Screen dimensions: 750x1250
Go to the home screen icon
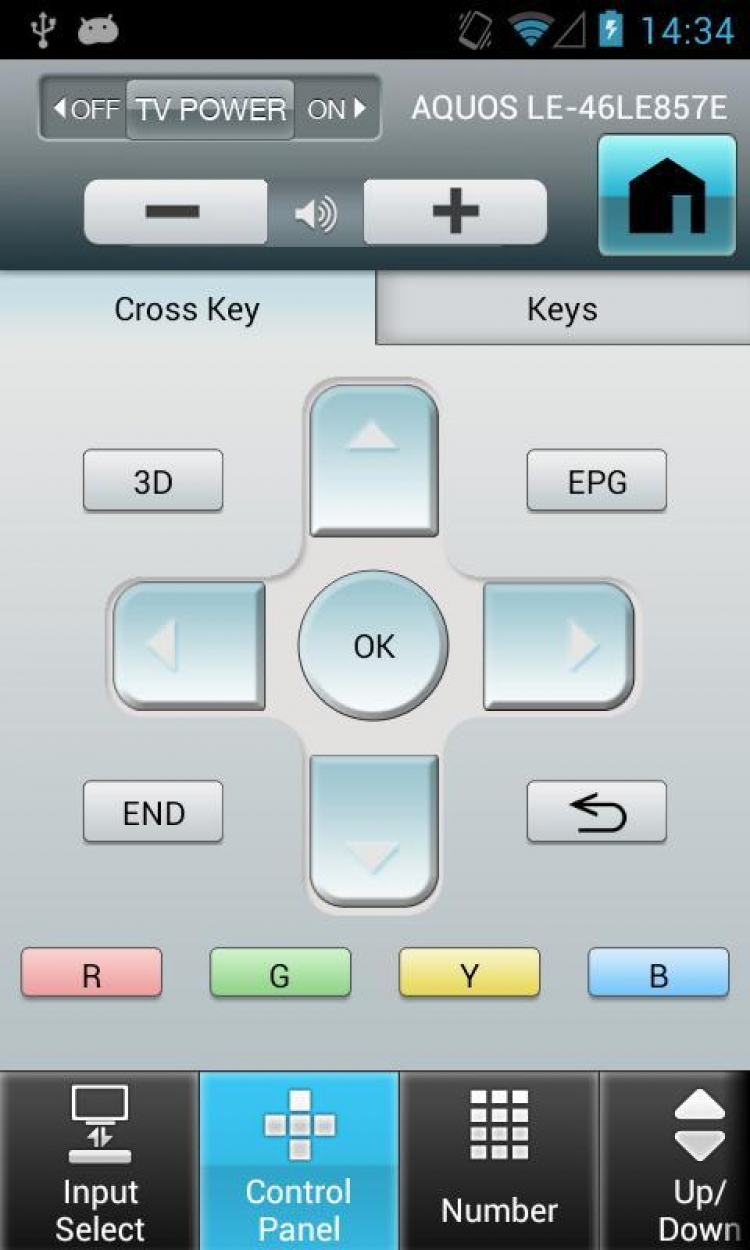[667, 196]
